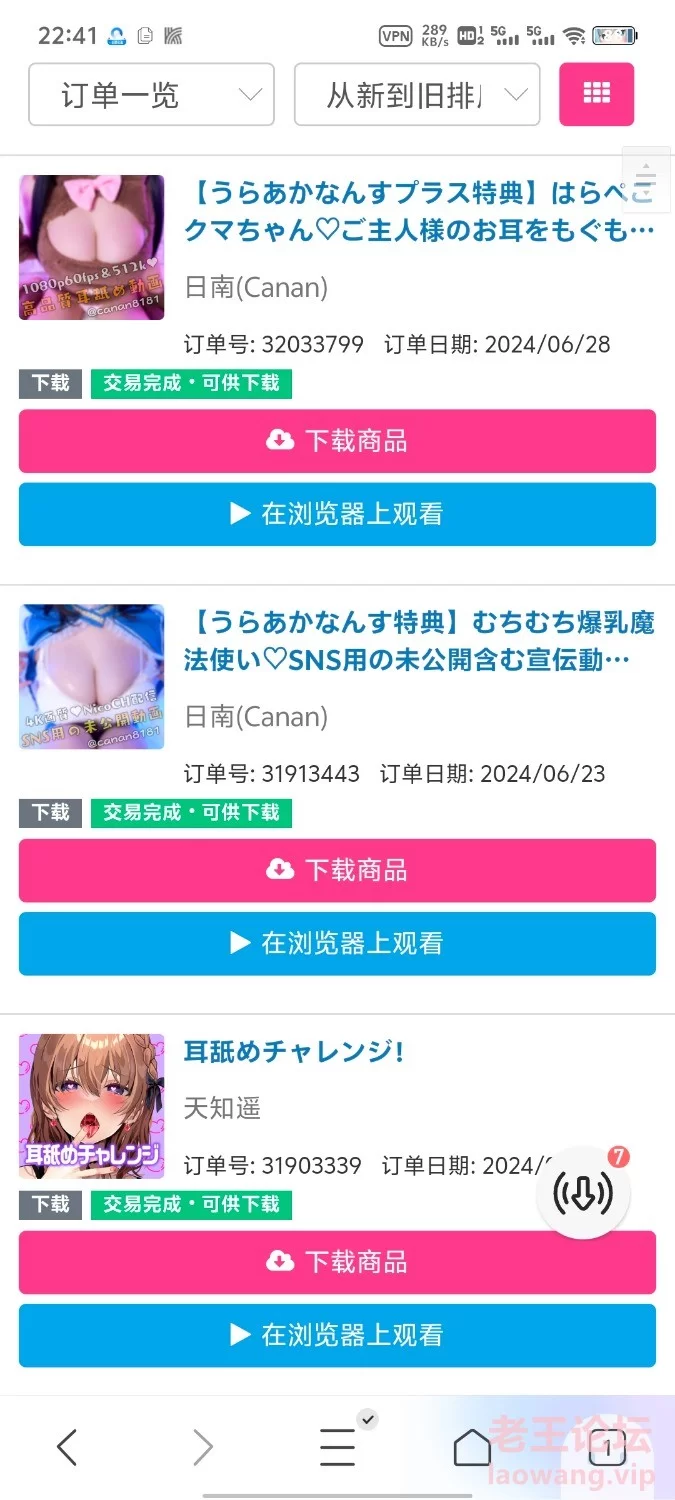Open the 耳舐めチャレンジ! product title
675x1500 pixels.
pyautogui.click(x=294, y=1052)
